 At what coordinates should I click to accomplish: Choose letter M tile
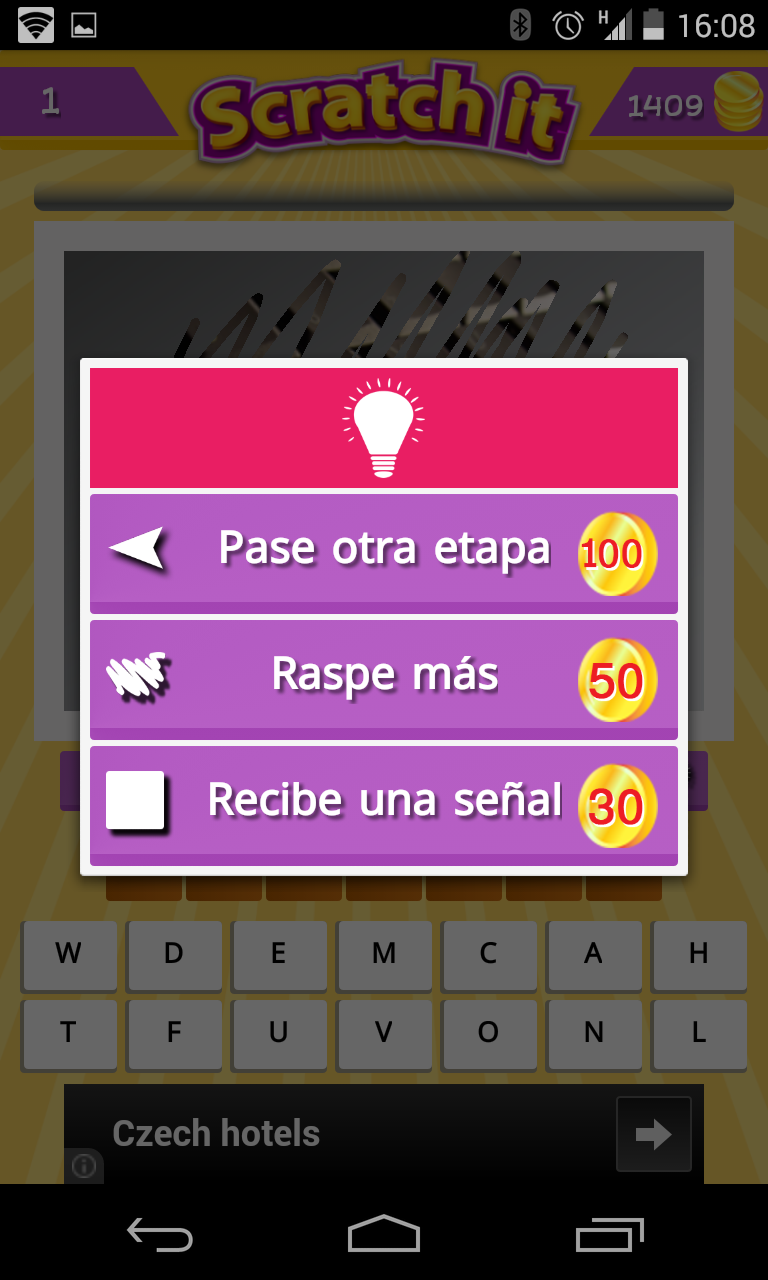pyautogui.click(x=384, y=954)
